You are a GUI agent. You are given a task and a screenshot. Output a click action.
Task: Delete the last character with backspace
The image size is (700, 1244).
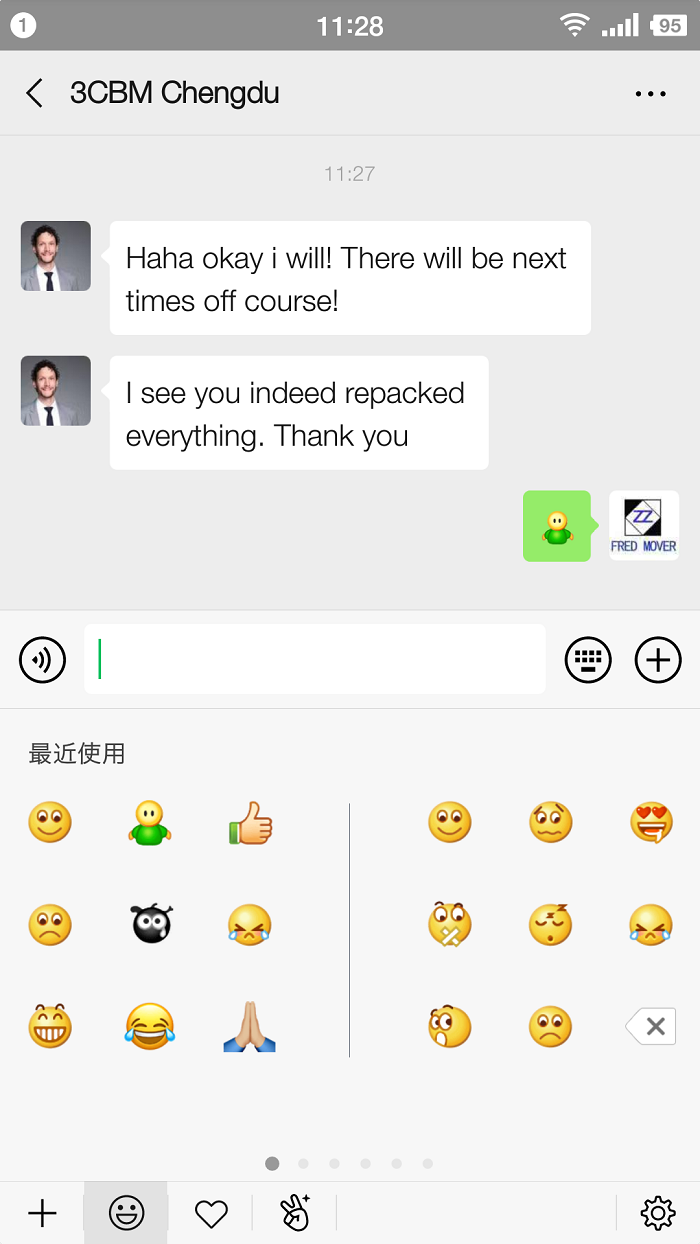click(x=651, y=1026)
